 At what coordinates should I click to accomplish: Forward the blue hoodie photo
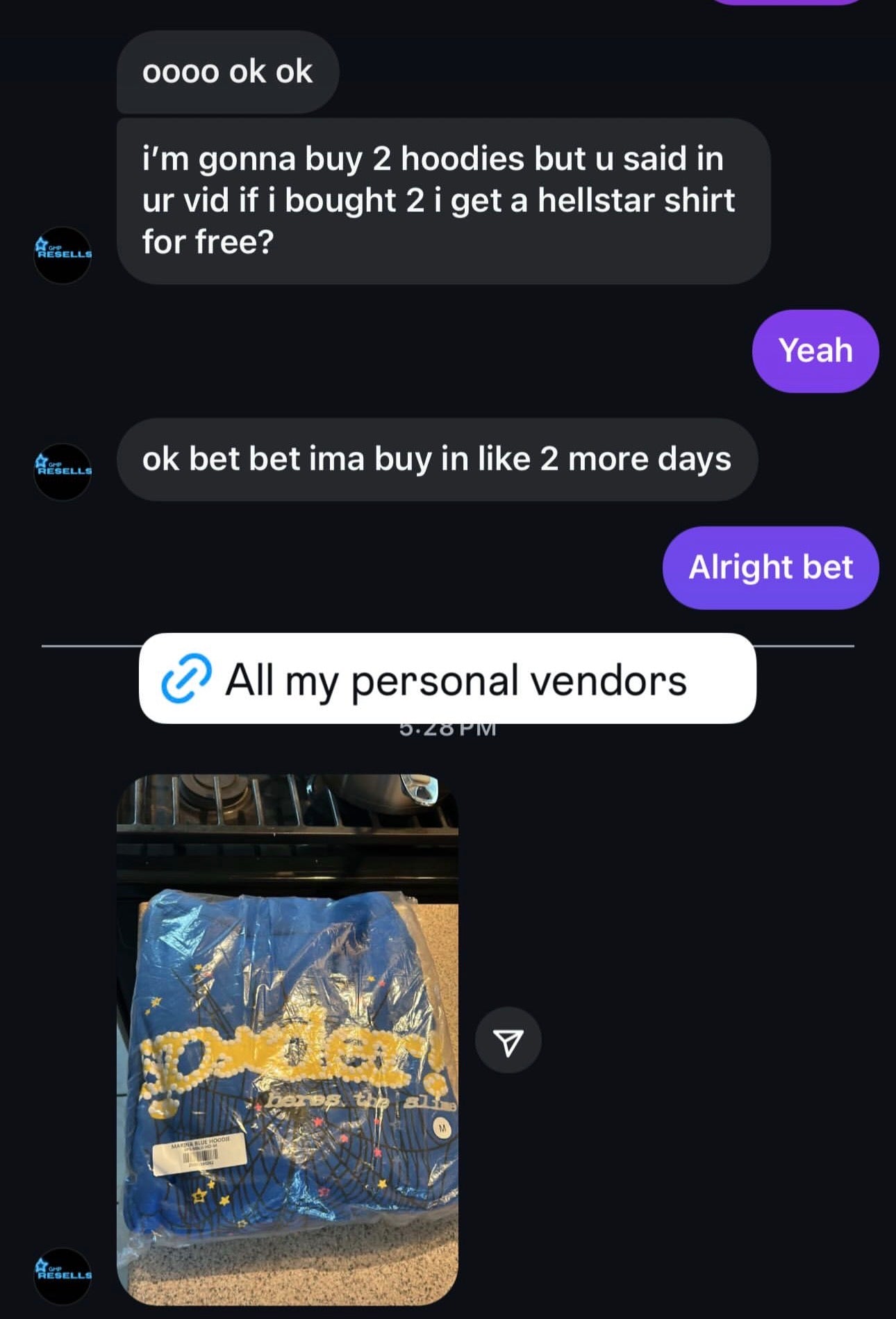[x=508, y=1040]
